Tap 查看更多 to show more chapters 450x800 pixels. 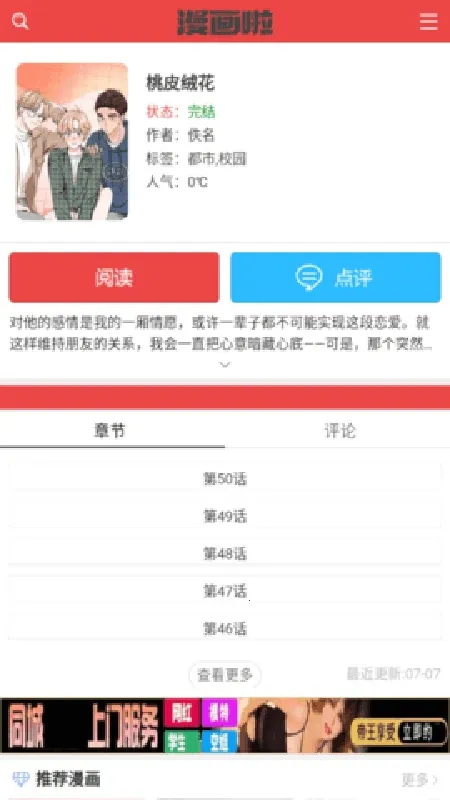click(x=225, y=675)
